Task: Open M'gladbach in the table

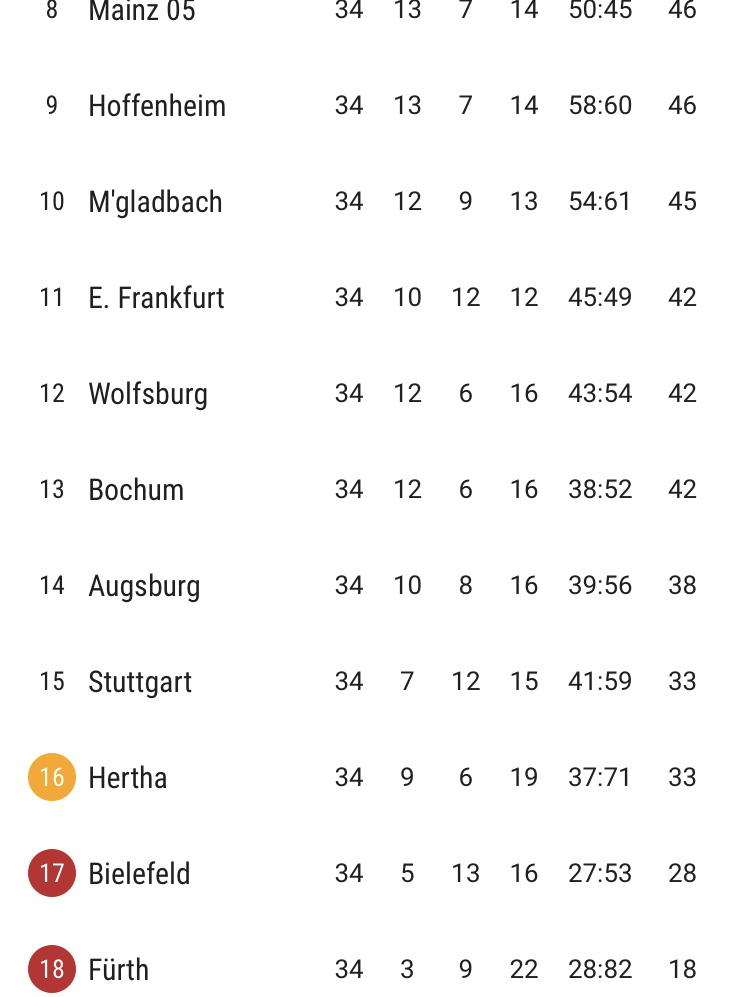Action: tap(375, 202)
